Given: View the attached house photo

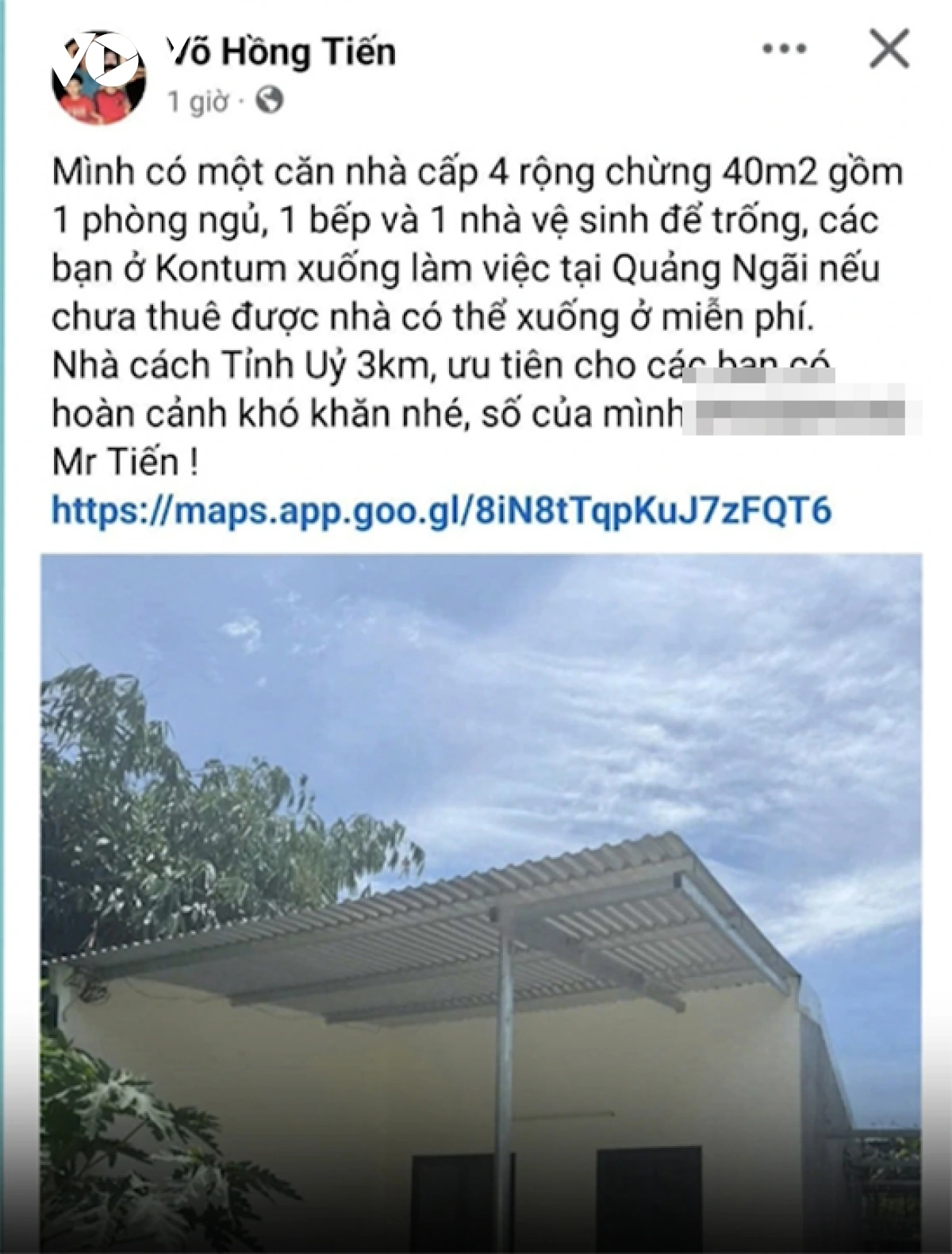Looking at the screenshot, I should [481, 903].
